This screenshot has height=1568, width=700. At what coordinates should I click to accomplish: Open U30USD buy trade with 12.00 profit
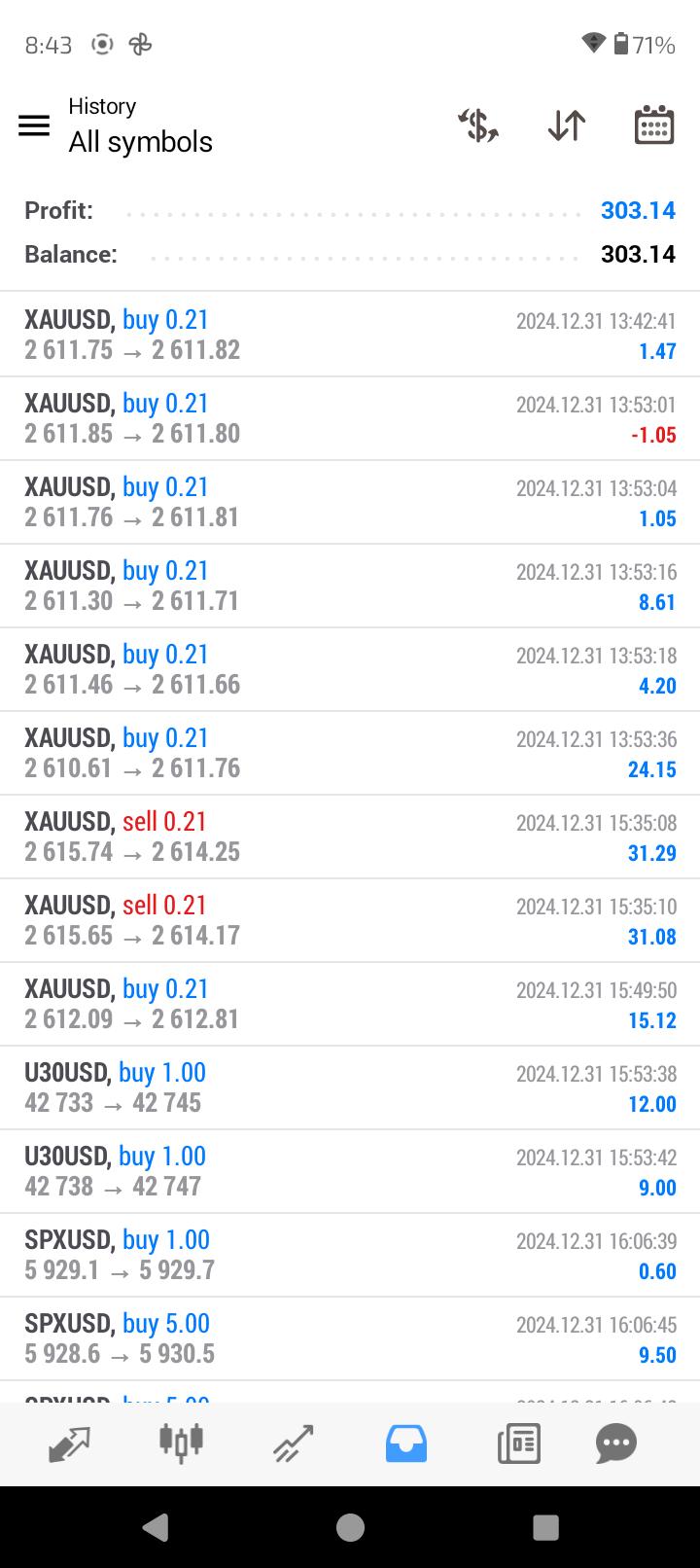click(x=350, y=1087)
